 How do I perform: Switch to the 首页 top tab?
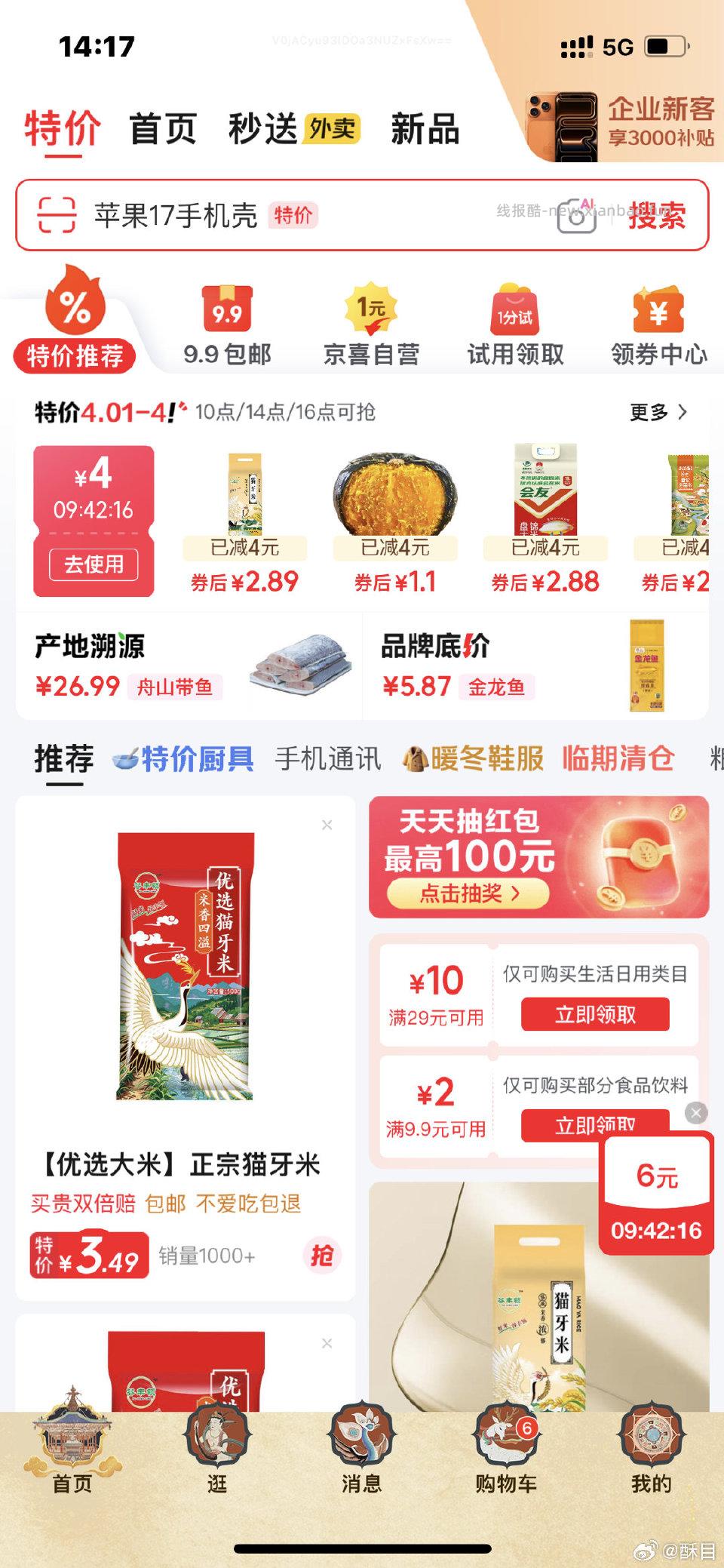click(x=163, y=128)
